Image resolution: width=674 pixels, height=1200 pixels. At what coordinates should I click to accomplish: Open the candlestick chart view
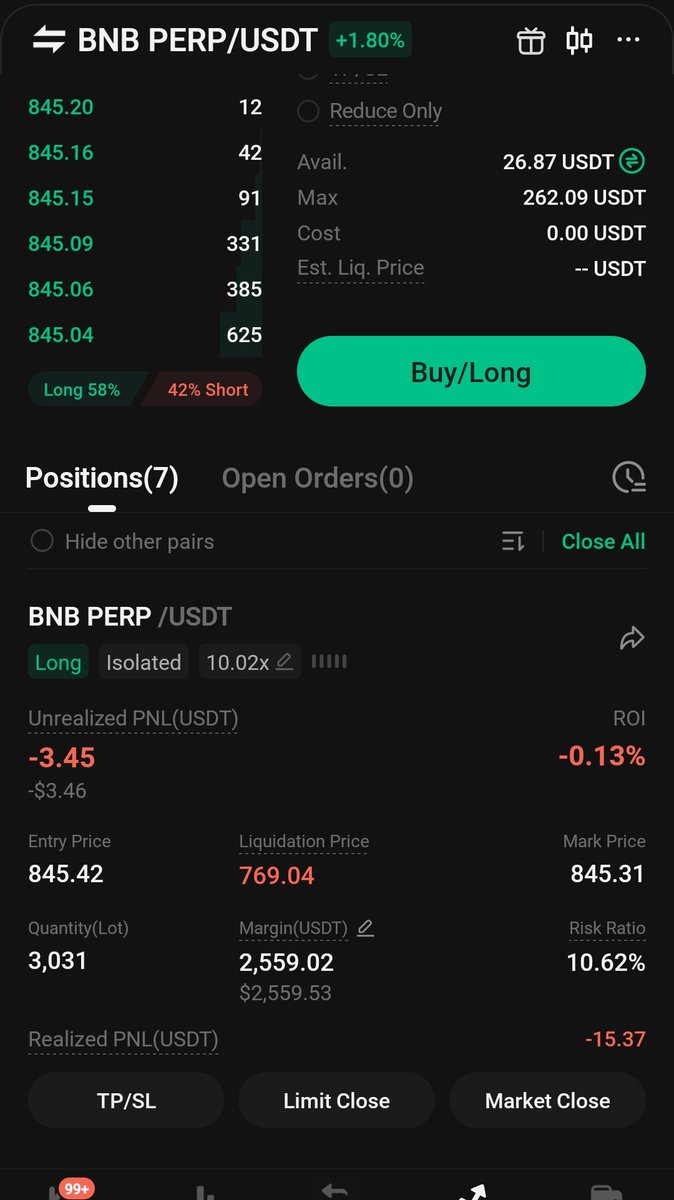click(x=579, y=41)
